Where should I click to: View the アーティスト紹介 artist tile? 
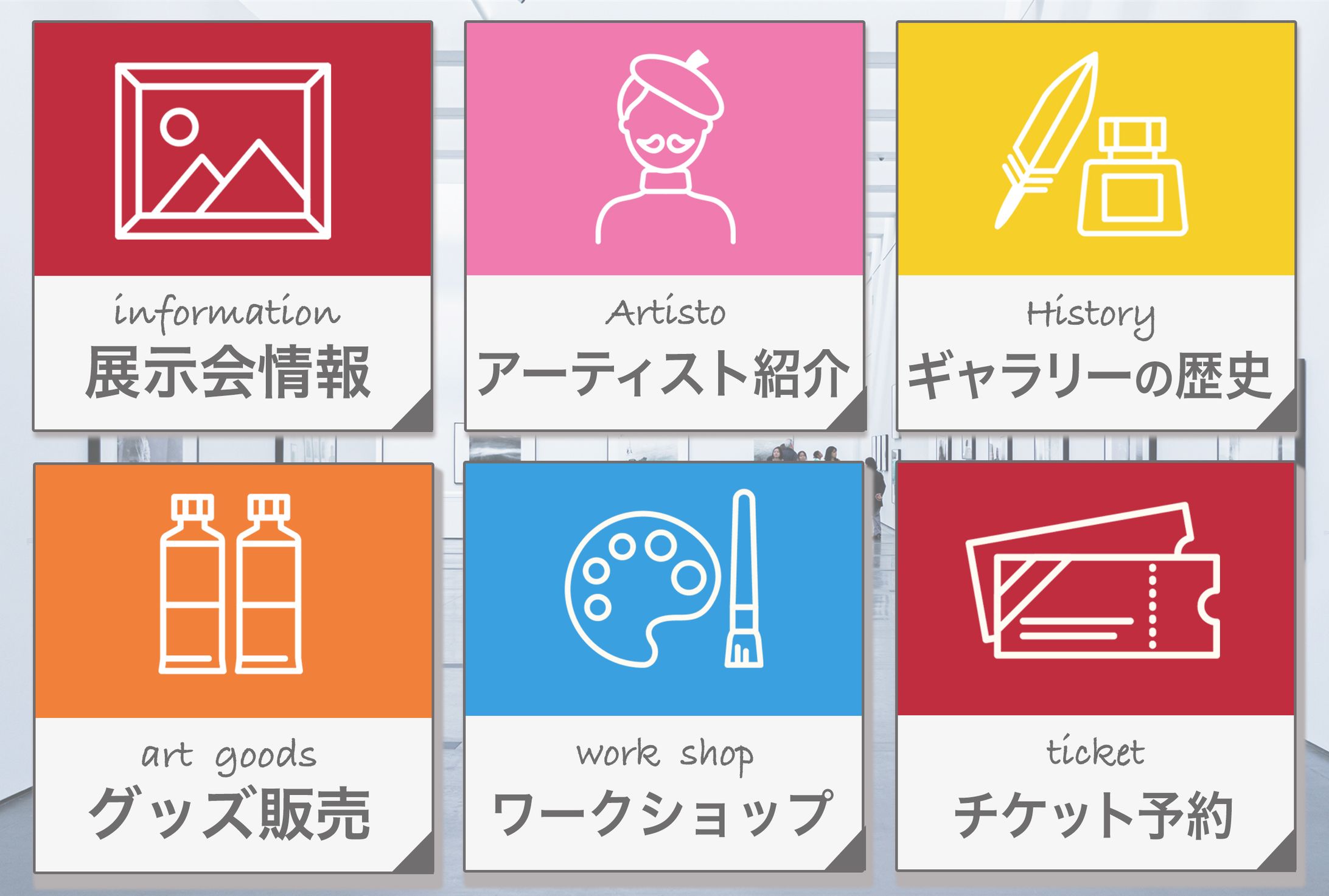pos(664,226)
